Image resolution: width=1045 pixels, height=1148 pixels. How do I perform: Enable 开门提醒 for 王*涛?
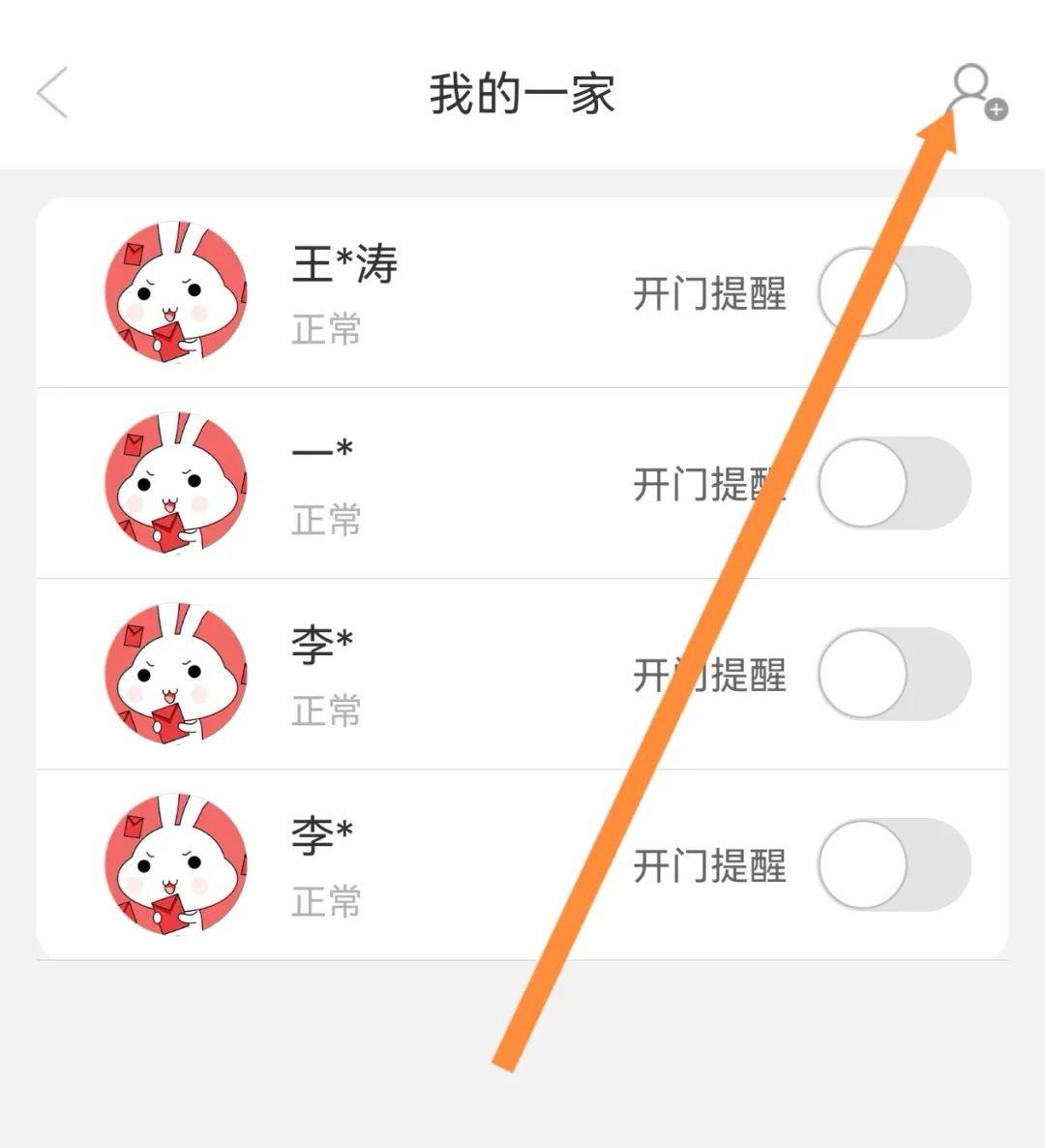point(895,293)
